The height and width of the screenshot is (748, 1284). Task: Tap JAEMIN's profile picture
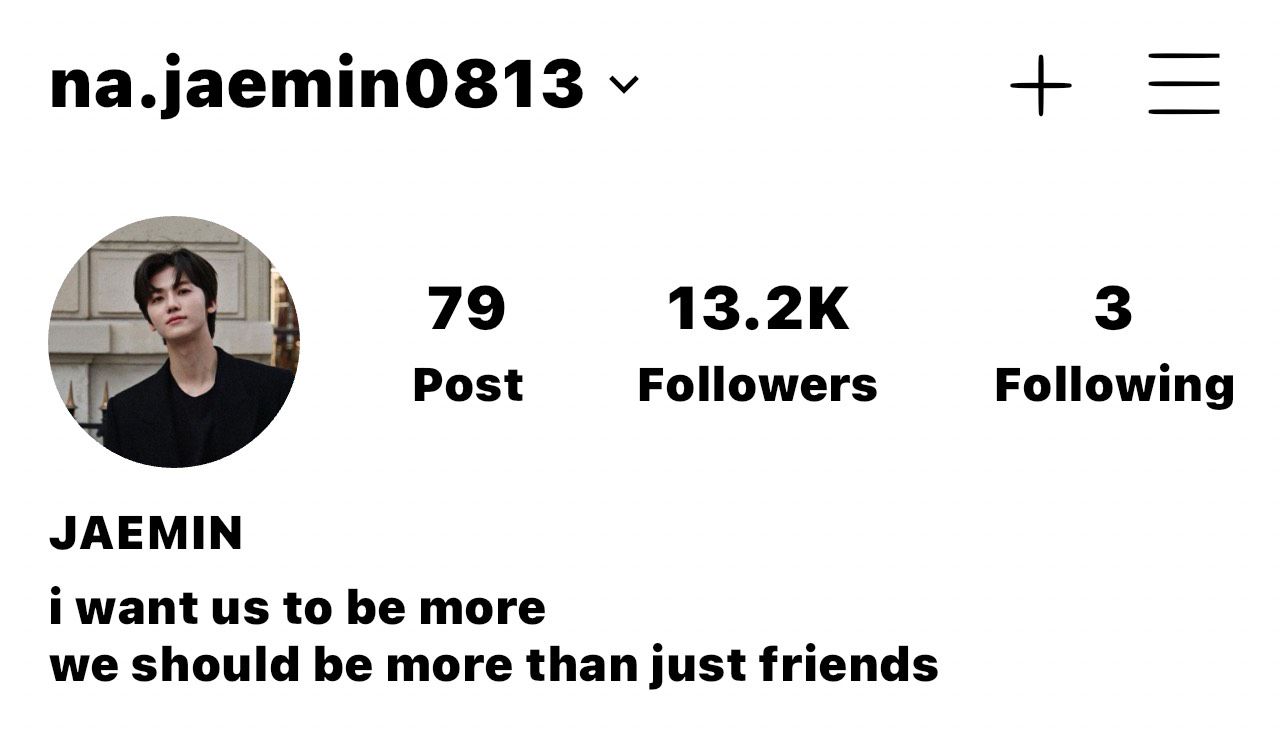(174, 341)
